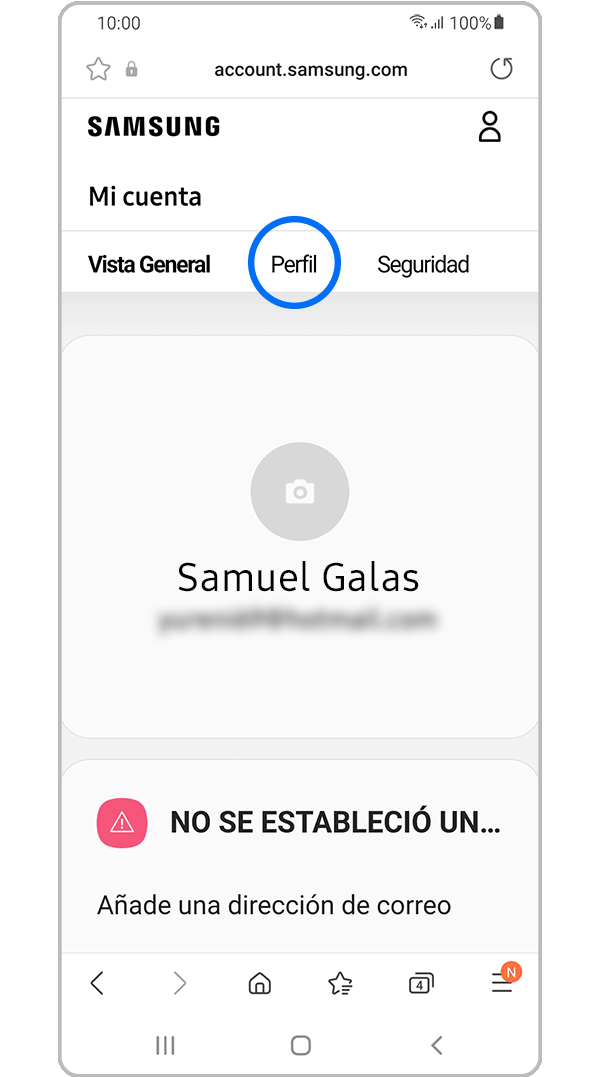This screenshot has width=600, height=1077.
Task: Select the Vista General tab
Action: (x=149, y=265)
